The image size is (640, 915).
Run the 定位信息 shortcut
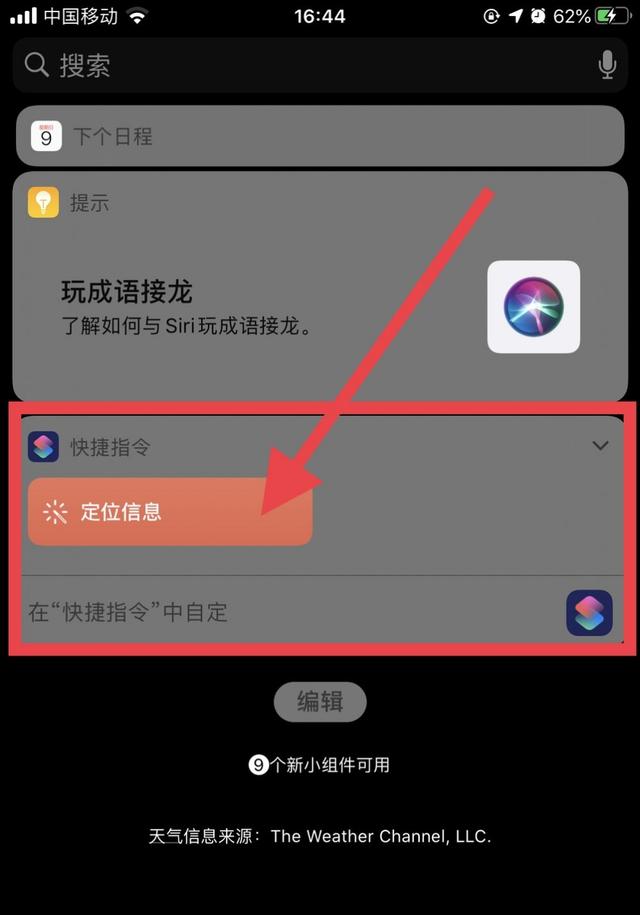tap(170, 512)
